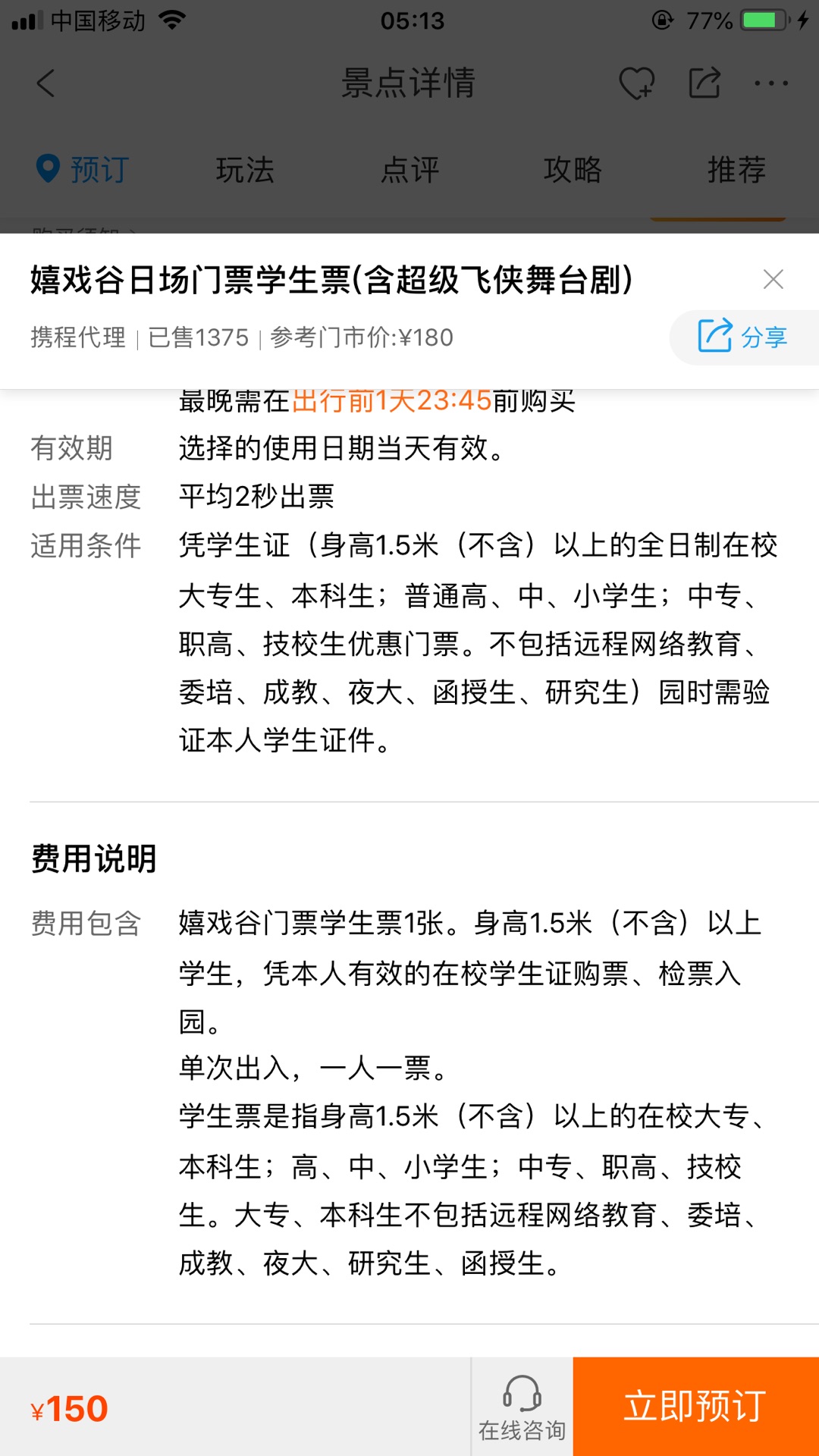Open the 攻略 tab
Image resolution: width=819 pixels, height=1456 pixels.
(x=573, y=170)
